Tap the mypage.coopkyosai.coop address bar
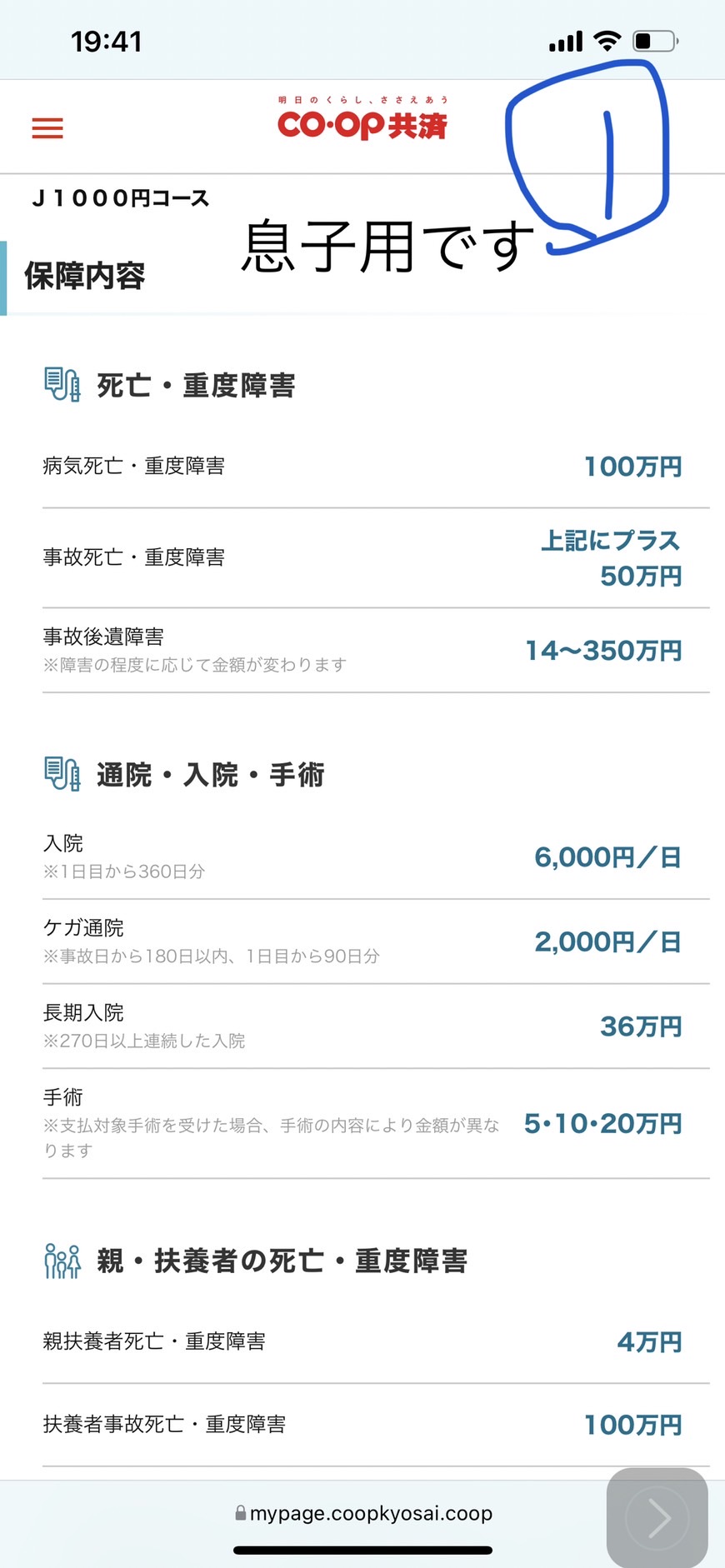 [x=364, y=1513]
